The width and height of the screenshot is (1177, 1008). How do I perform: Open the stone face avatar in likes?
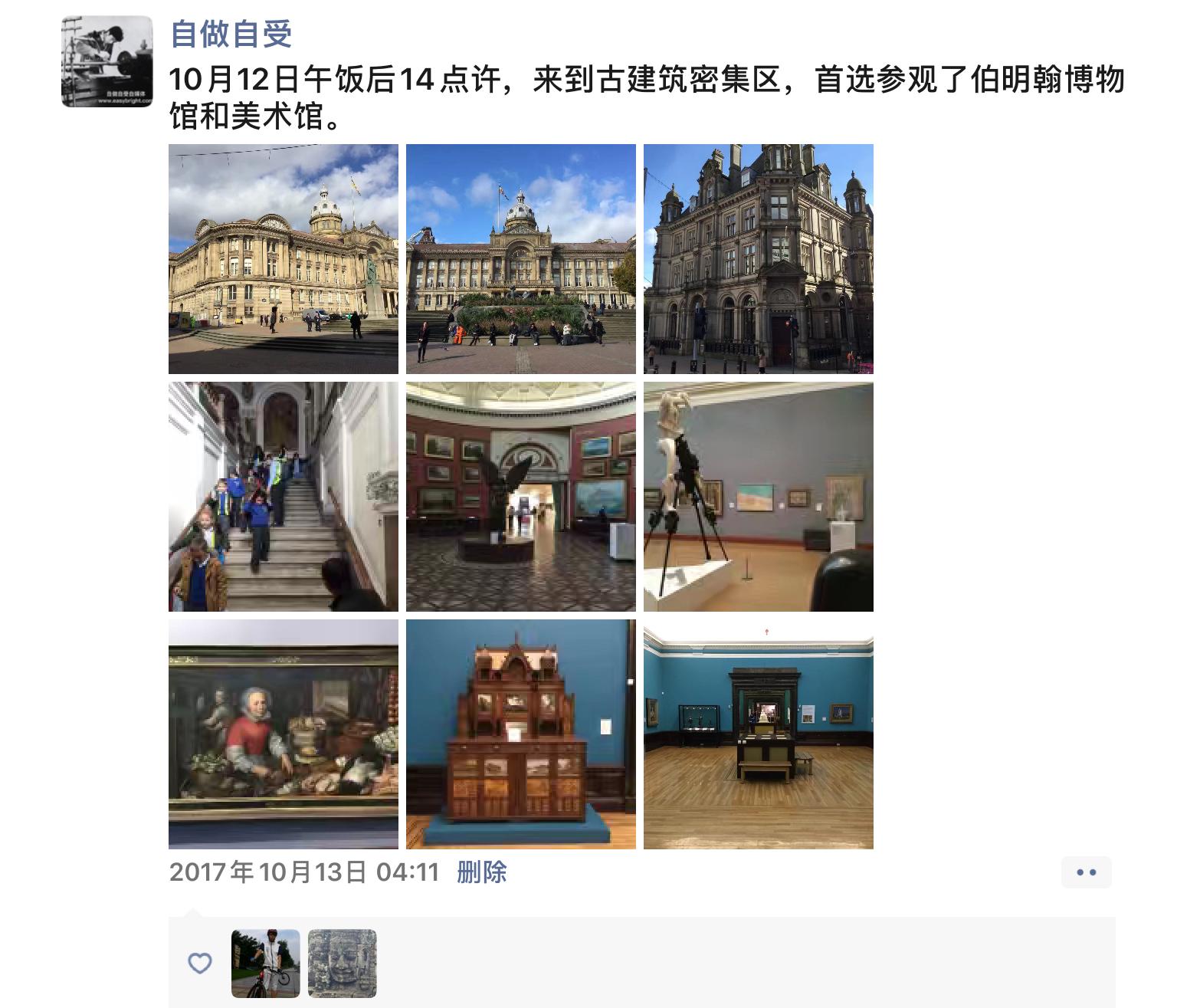(x=343, y=964)
